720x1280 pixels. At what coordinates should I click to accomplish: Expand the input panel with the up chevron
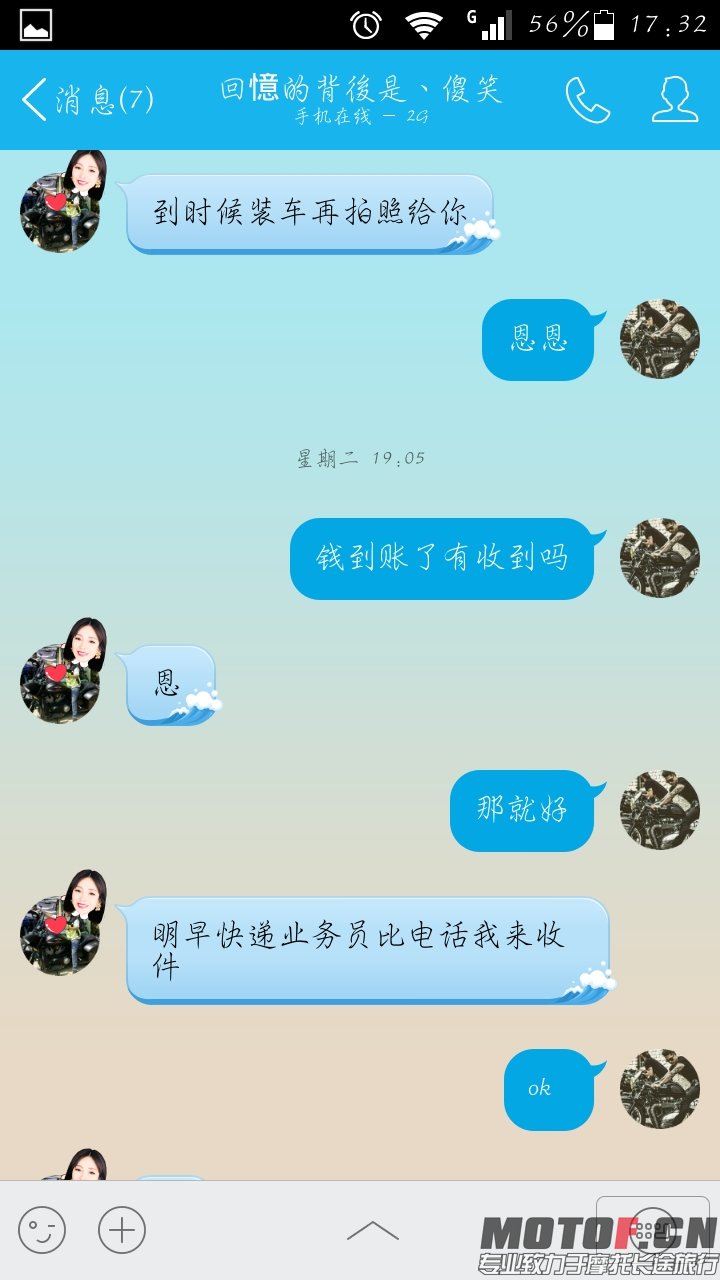(372, 1230)
